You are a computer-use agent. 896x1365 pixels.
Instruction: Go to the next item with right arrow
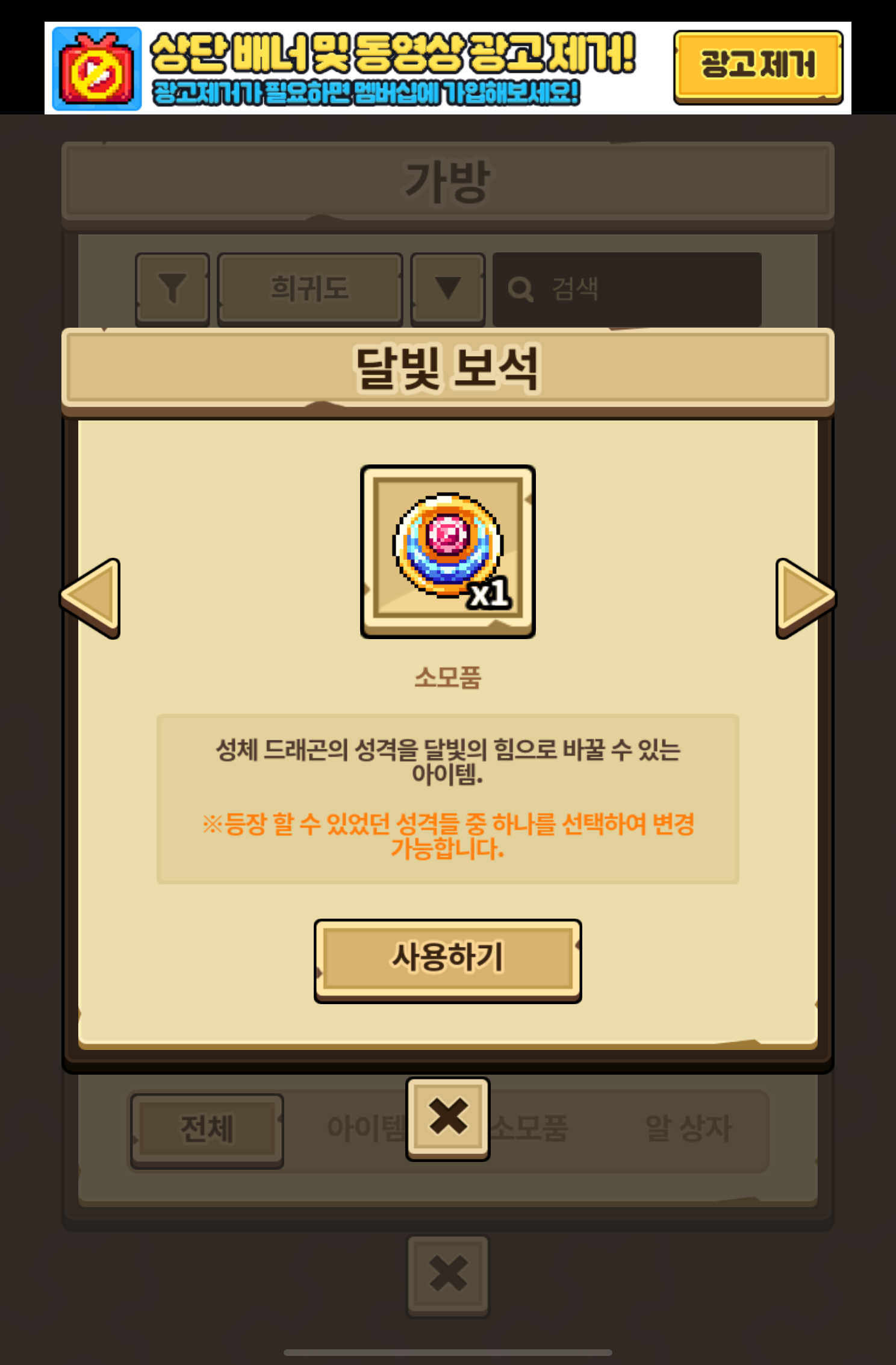coord(804,598)
